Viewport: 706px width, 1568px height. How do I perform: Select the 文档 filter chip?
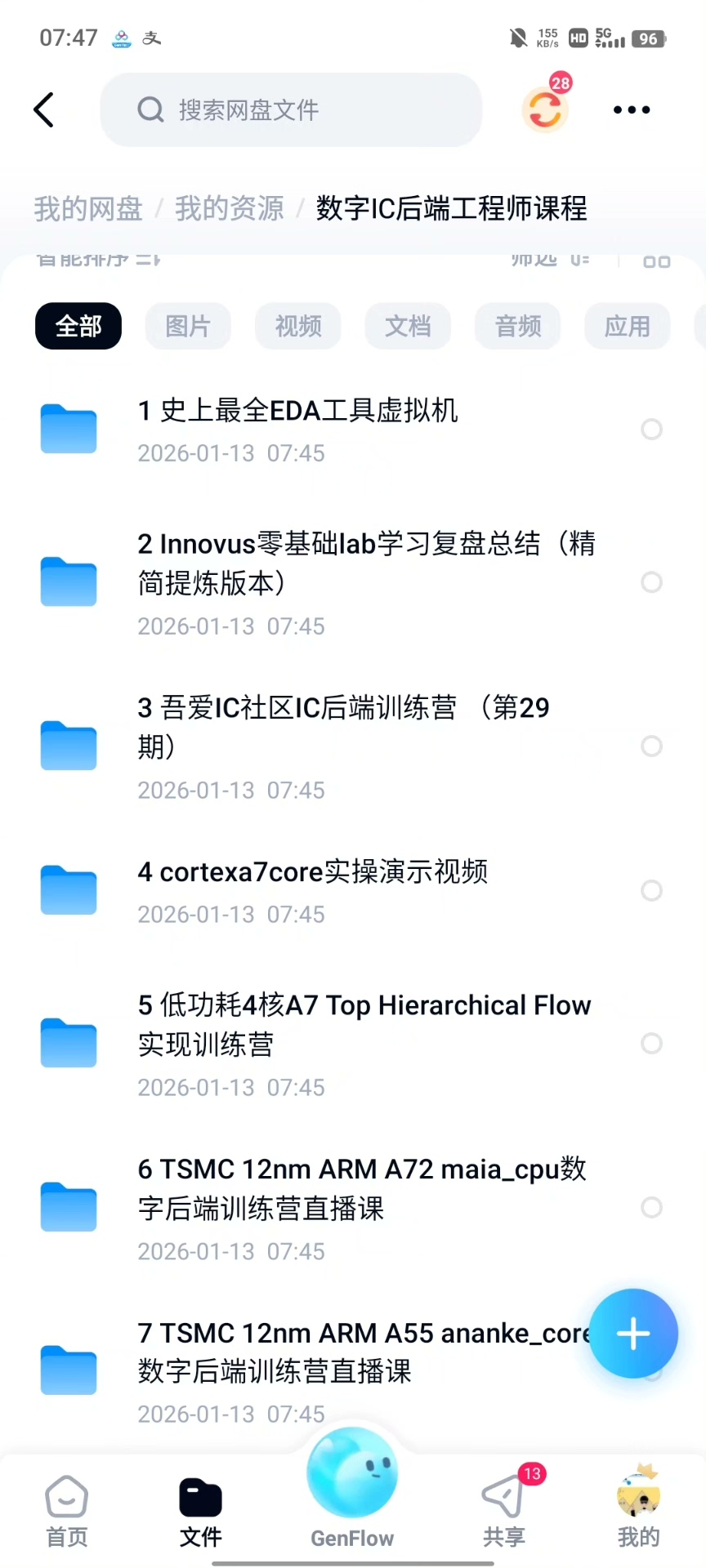(408, 327)
